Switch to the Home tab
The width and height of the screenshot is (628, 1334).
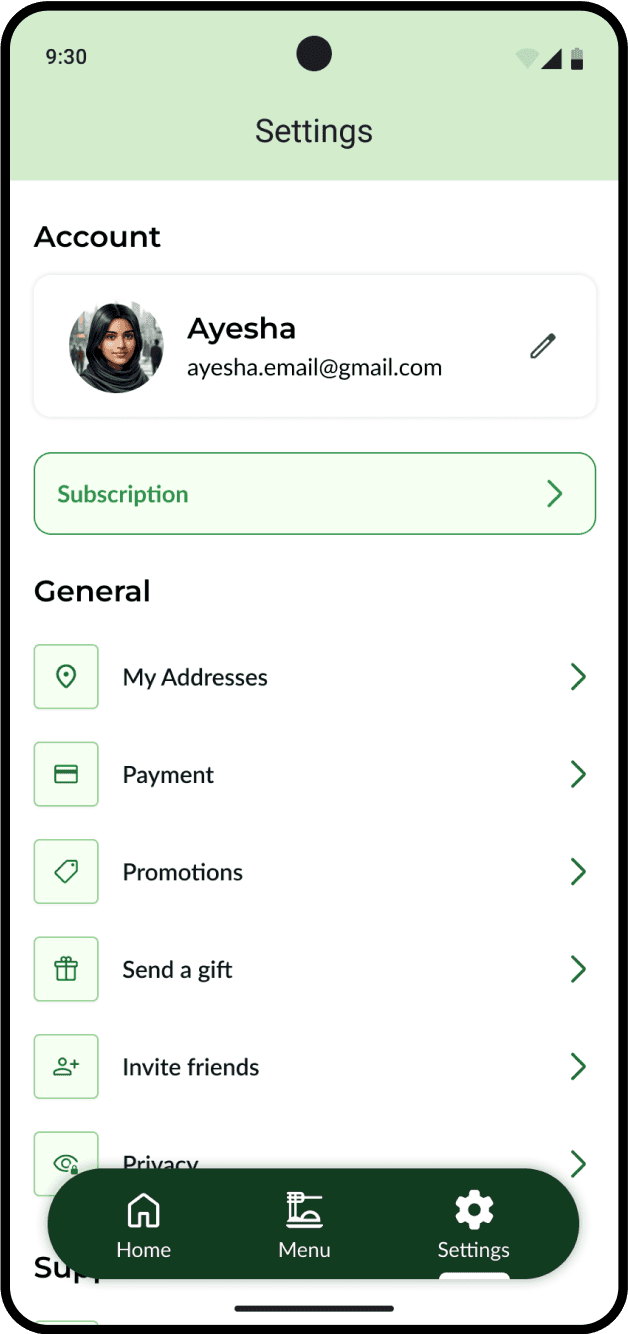point(144,1225)
